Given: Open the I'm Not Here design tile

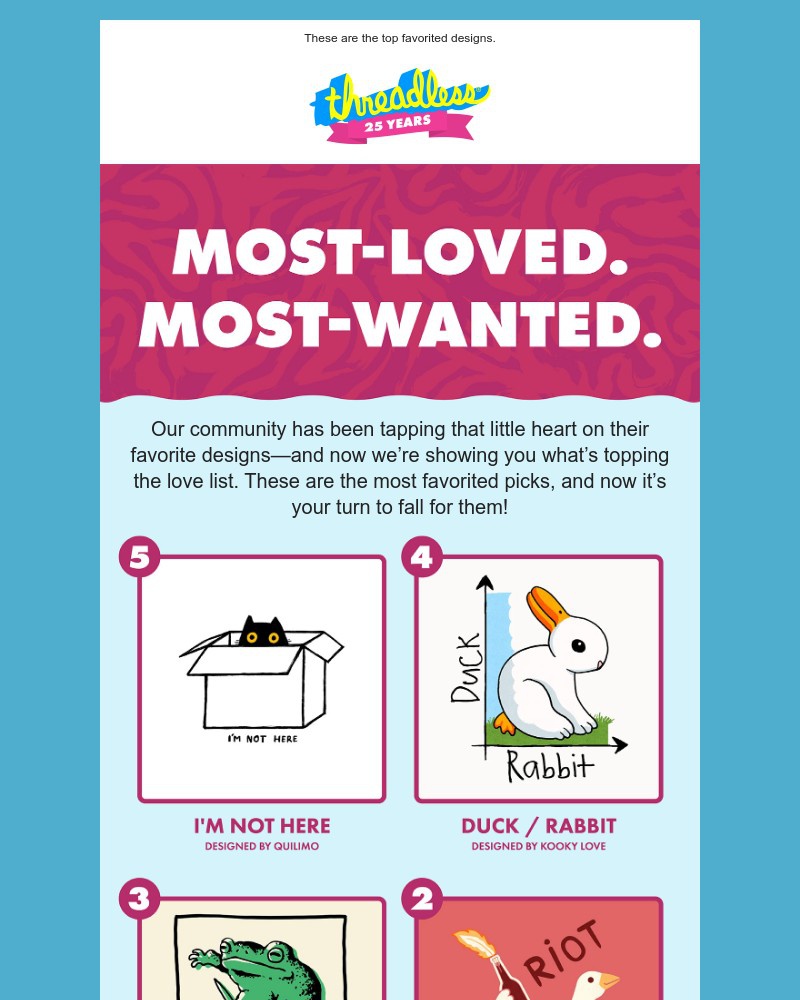Looking at the screenshot, I should click(262, 679).
